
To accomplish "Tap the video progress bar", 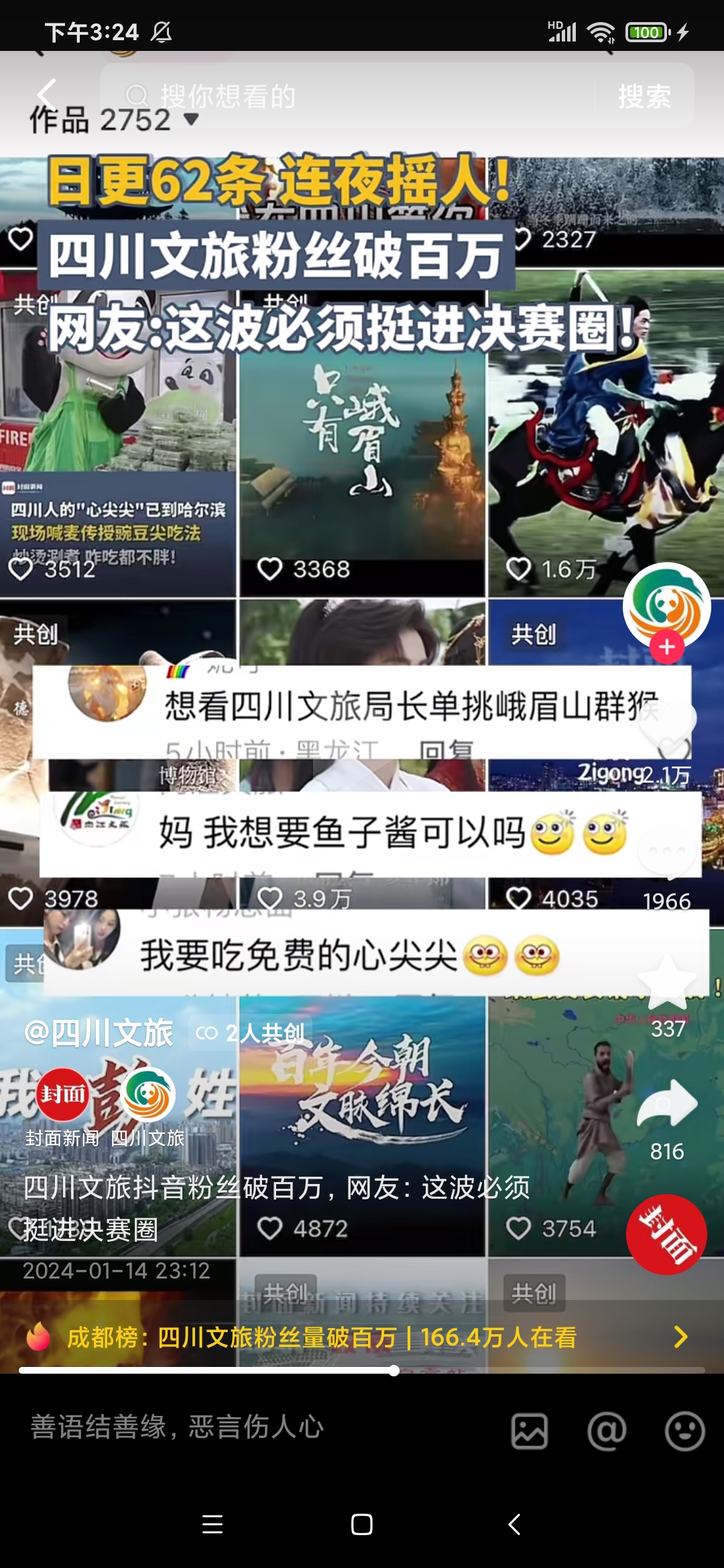I will click(362, 1371).
